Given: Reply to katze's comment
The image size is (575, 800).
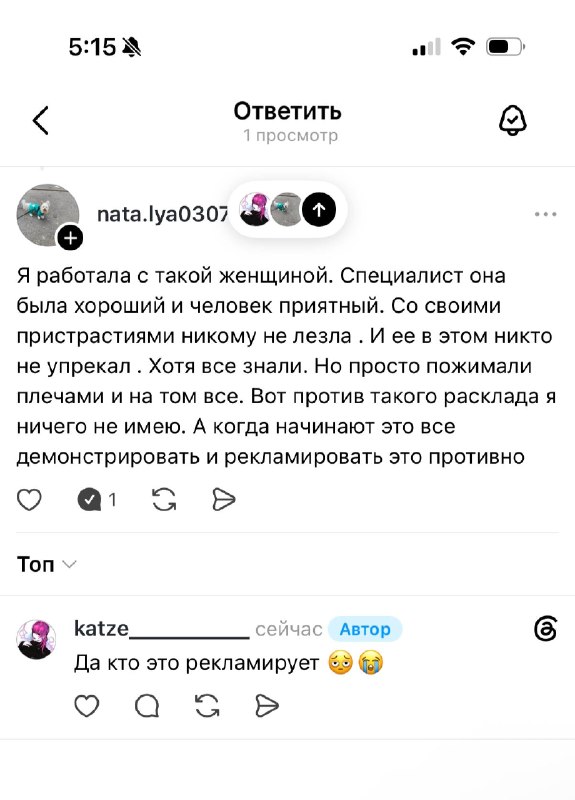Looking at the screenshot, I should [147, 706].
